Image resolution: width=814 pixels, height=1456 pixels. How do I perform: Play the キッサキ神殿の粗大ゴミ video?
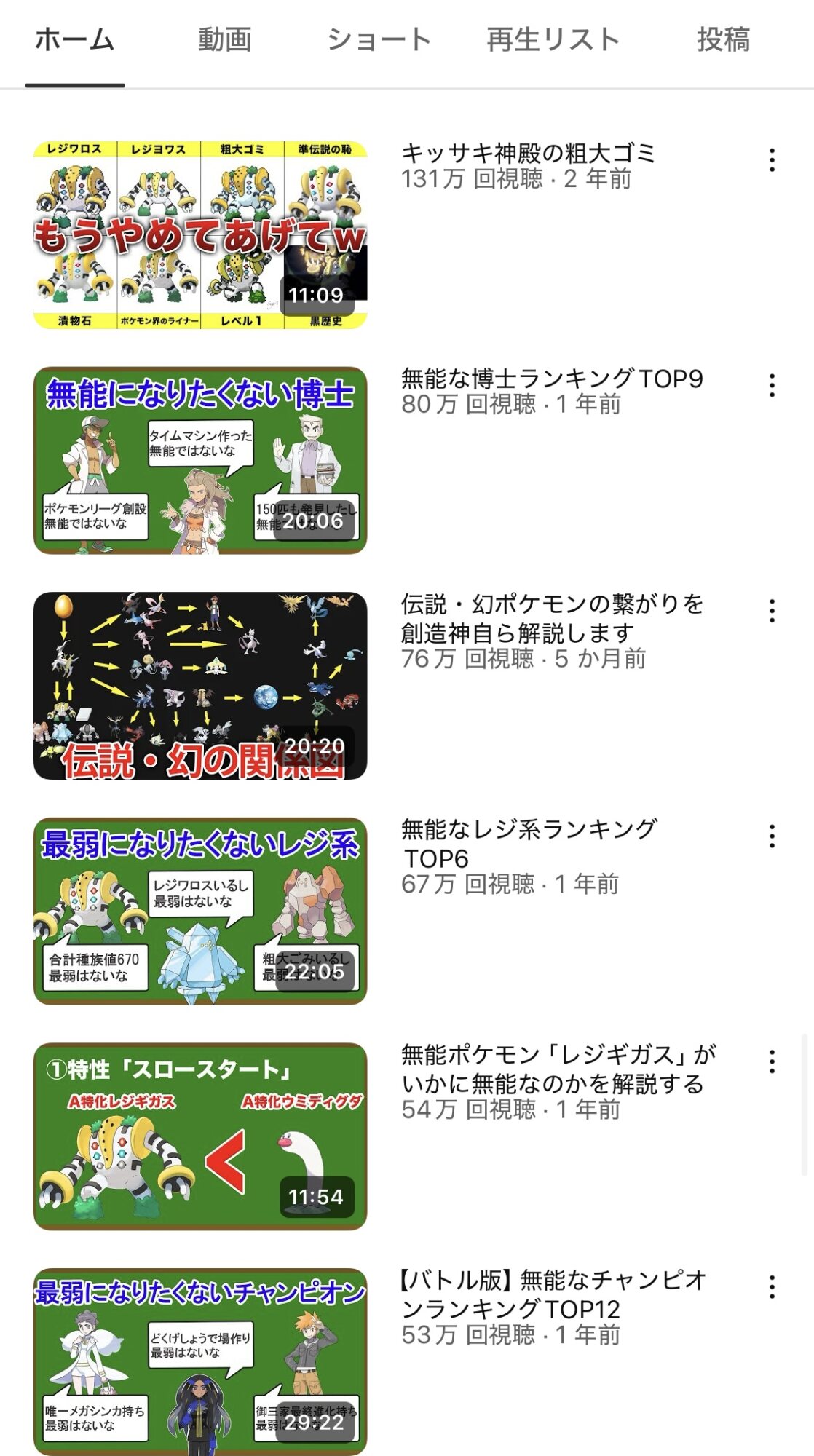tap(200, 235)
